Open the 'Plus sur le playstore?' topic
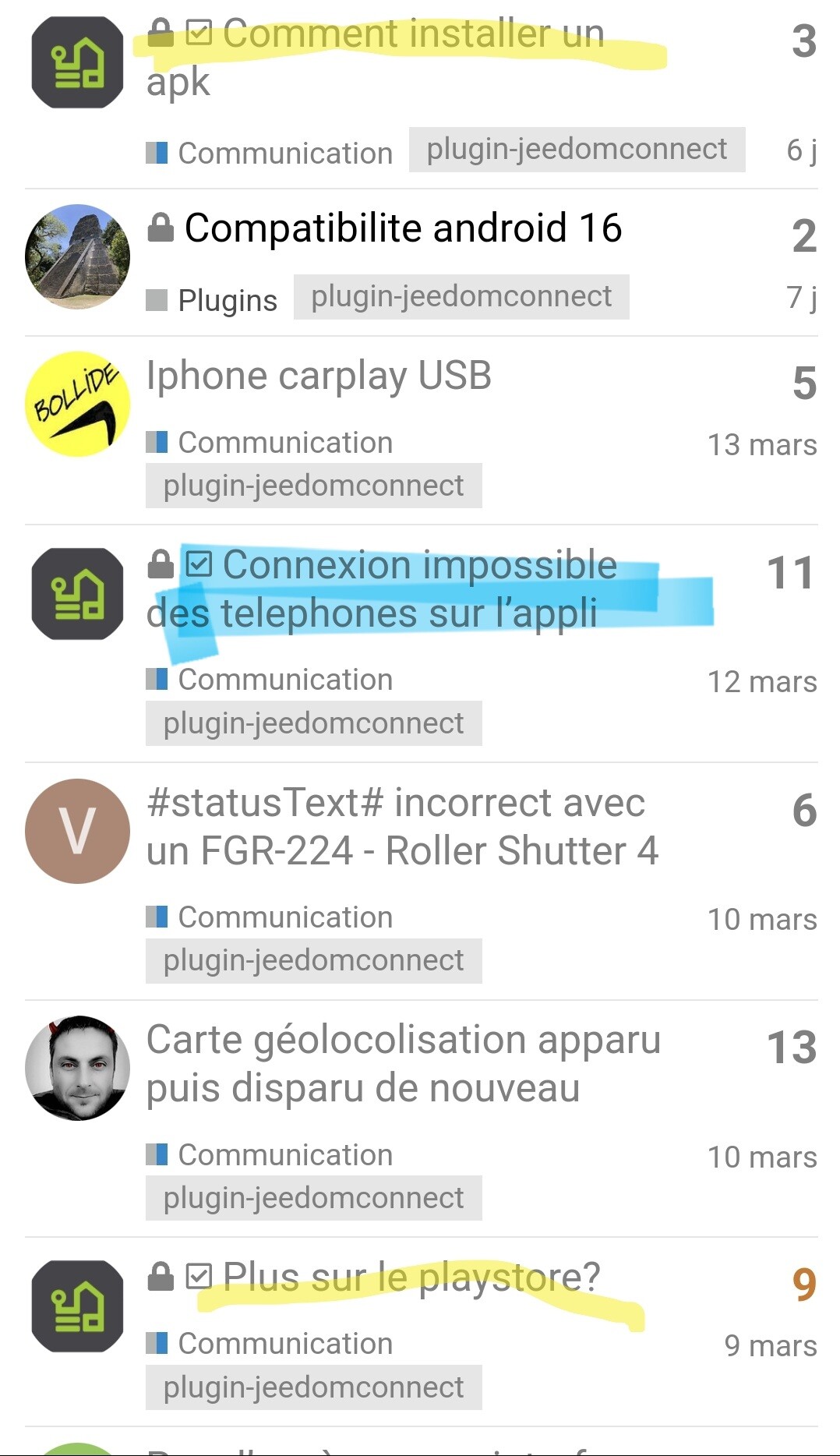Image resolution: width=840 pixels, height=1456 pixels. point(411,1277)
